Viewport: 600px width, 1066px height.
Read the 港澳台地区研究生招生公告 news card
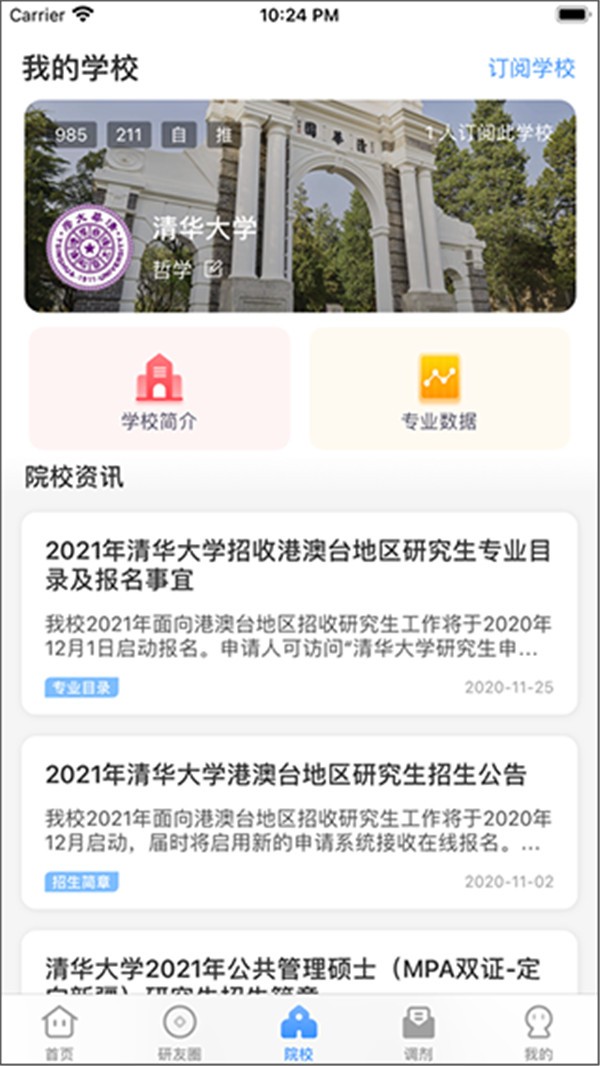pyautogui.click(x=299, y=823)
